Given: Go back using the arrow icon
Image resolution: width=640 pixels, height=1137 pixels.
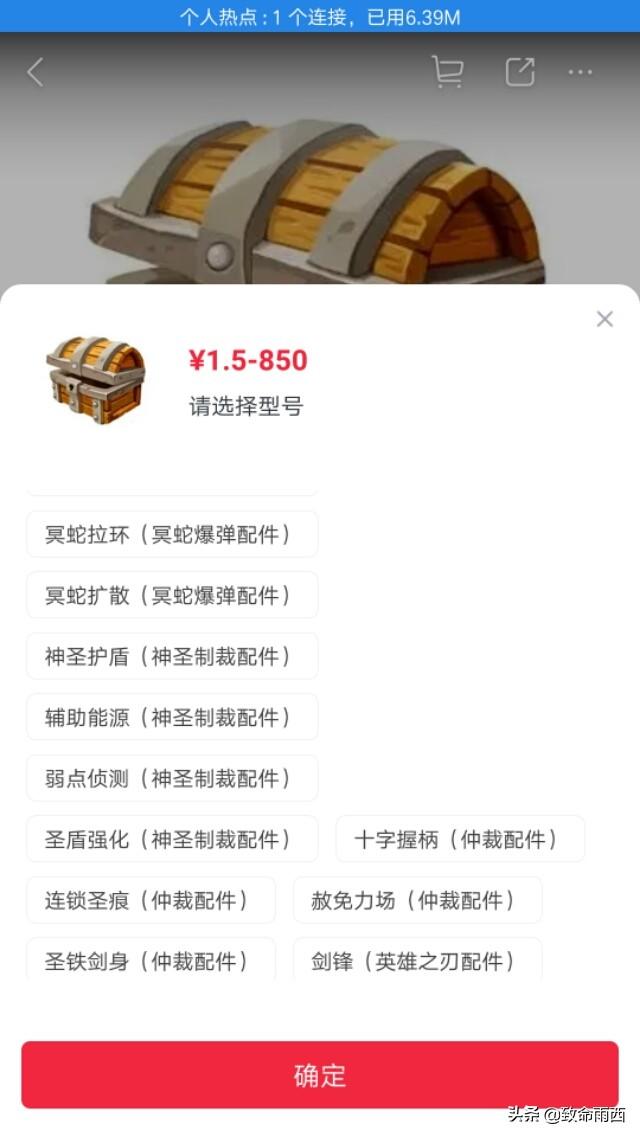Looking at the screenshot, I should pos(36,72).
